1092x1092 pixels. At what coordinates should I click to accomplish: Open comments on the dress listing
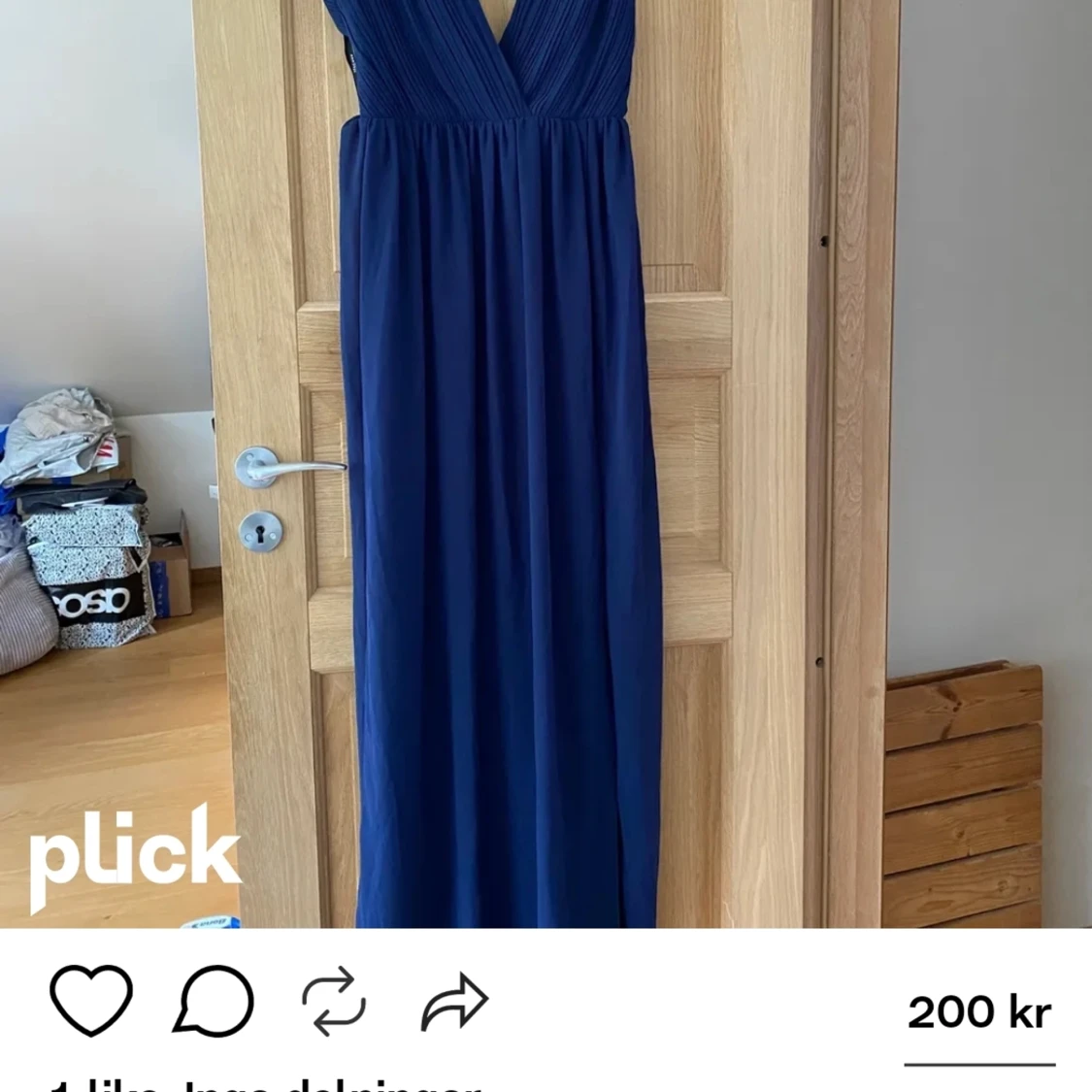pos(214,1001)
